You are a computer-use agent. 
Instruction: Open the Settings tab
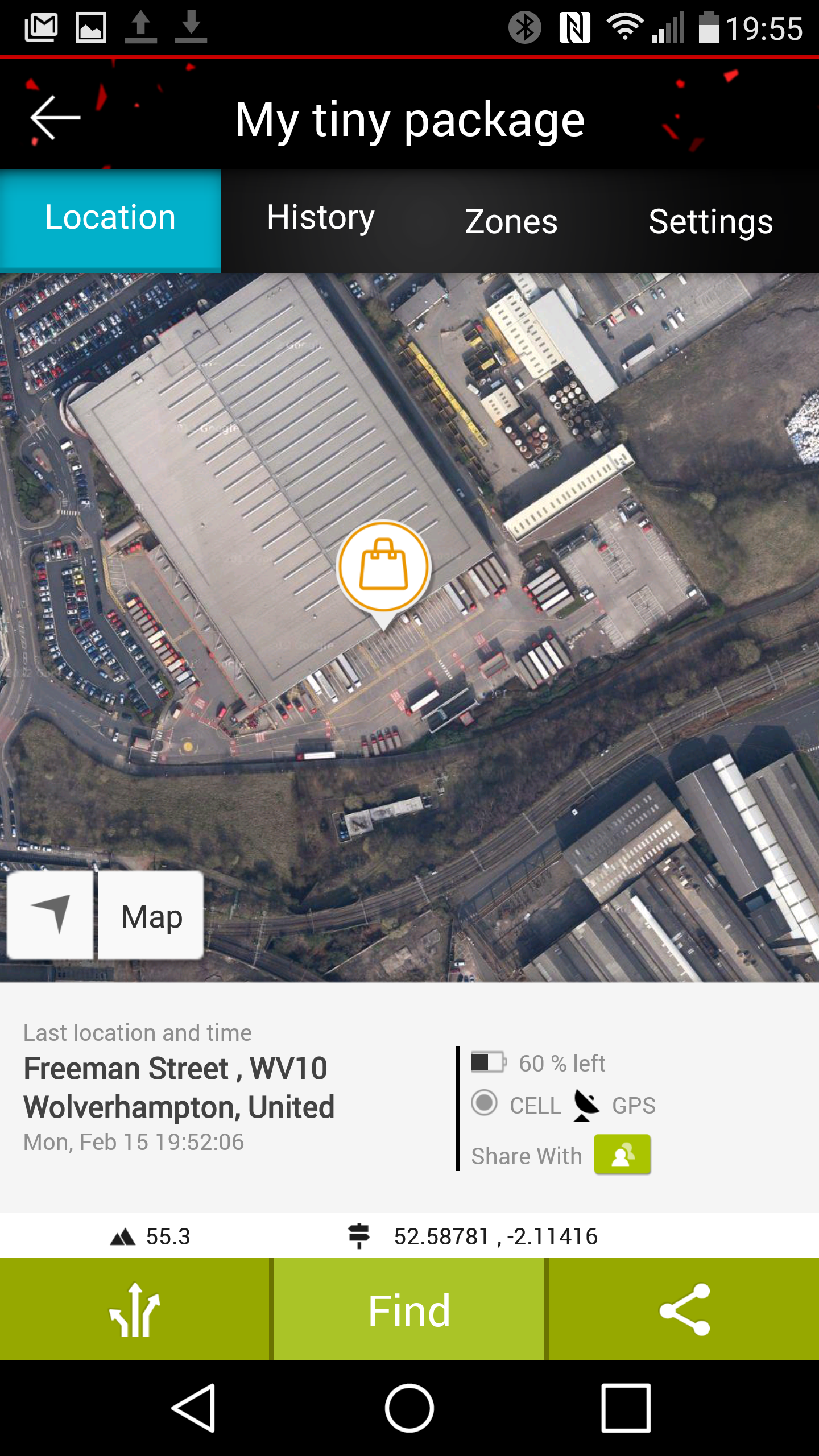coord(711,221)
